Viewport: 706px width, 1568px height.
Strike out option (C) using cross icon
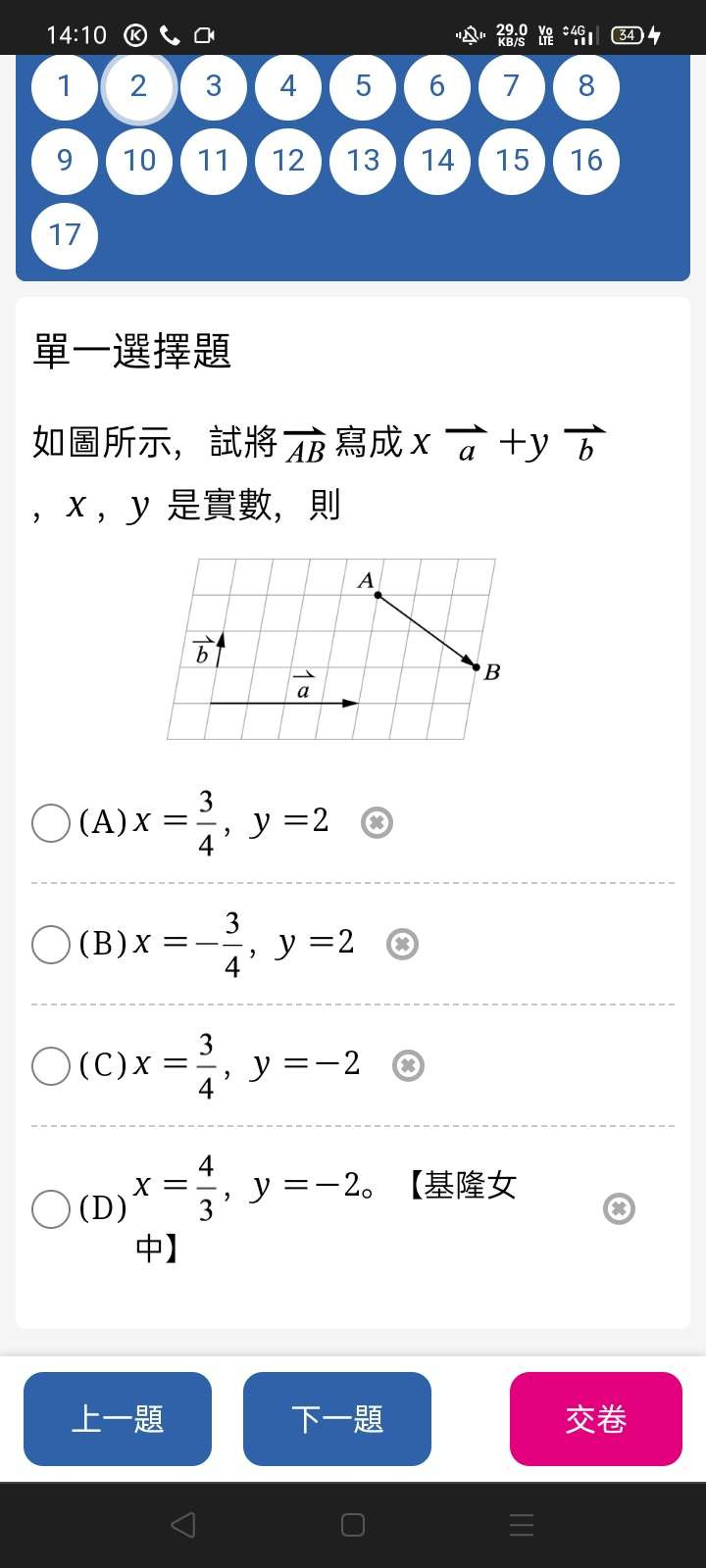408,1065
